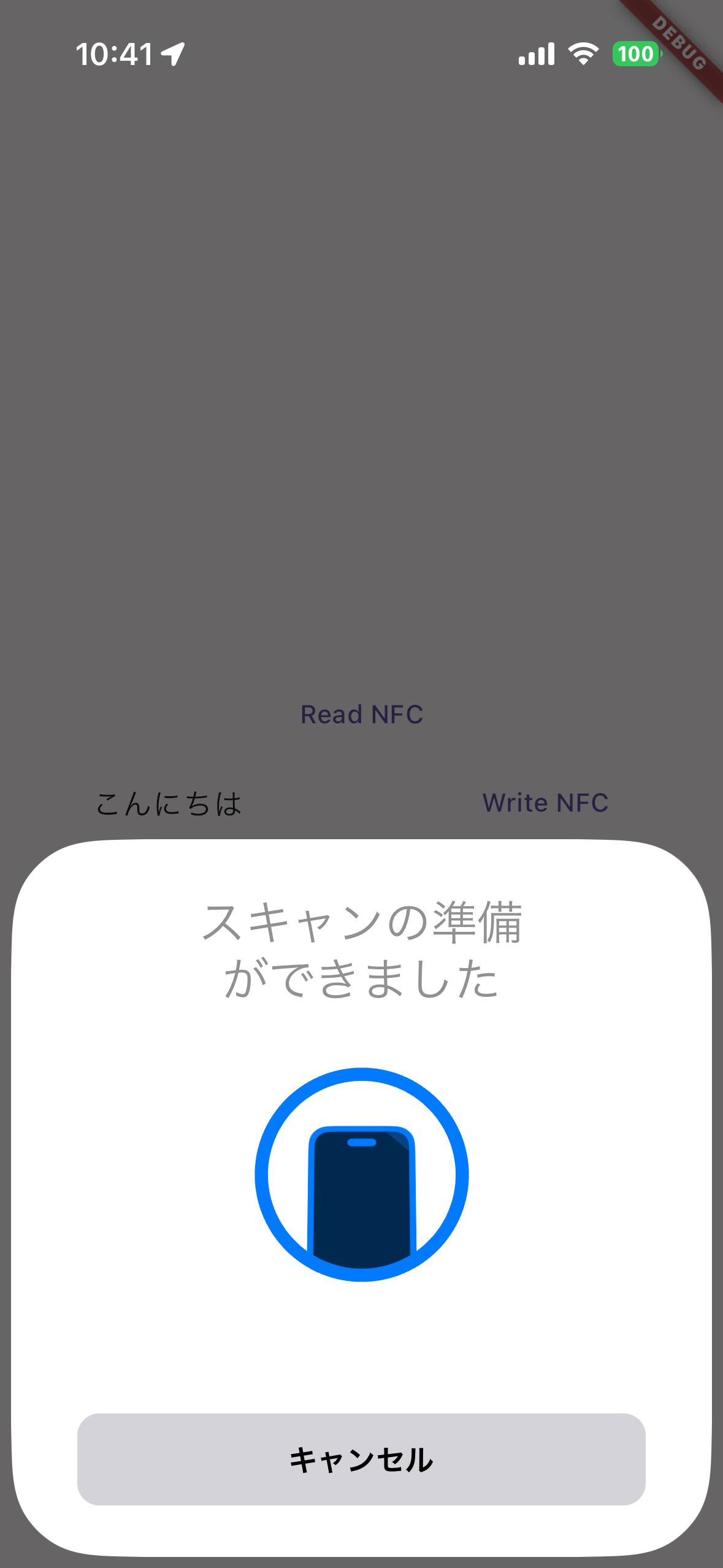
Task: Tap the こんにちは text field
Action: pyautogui.click(x=169, y=804)
